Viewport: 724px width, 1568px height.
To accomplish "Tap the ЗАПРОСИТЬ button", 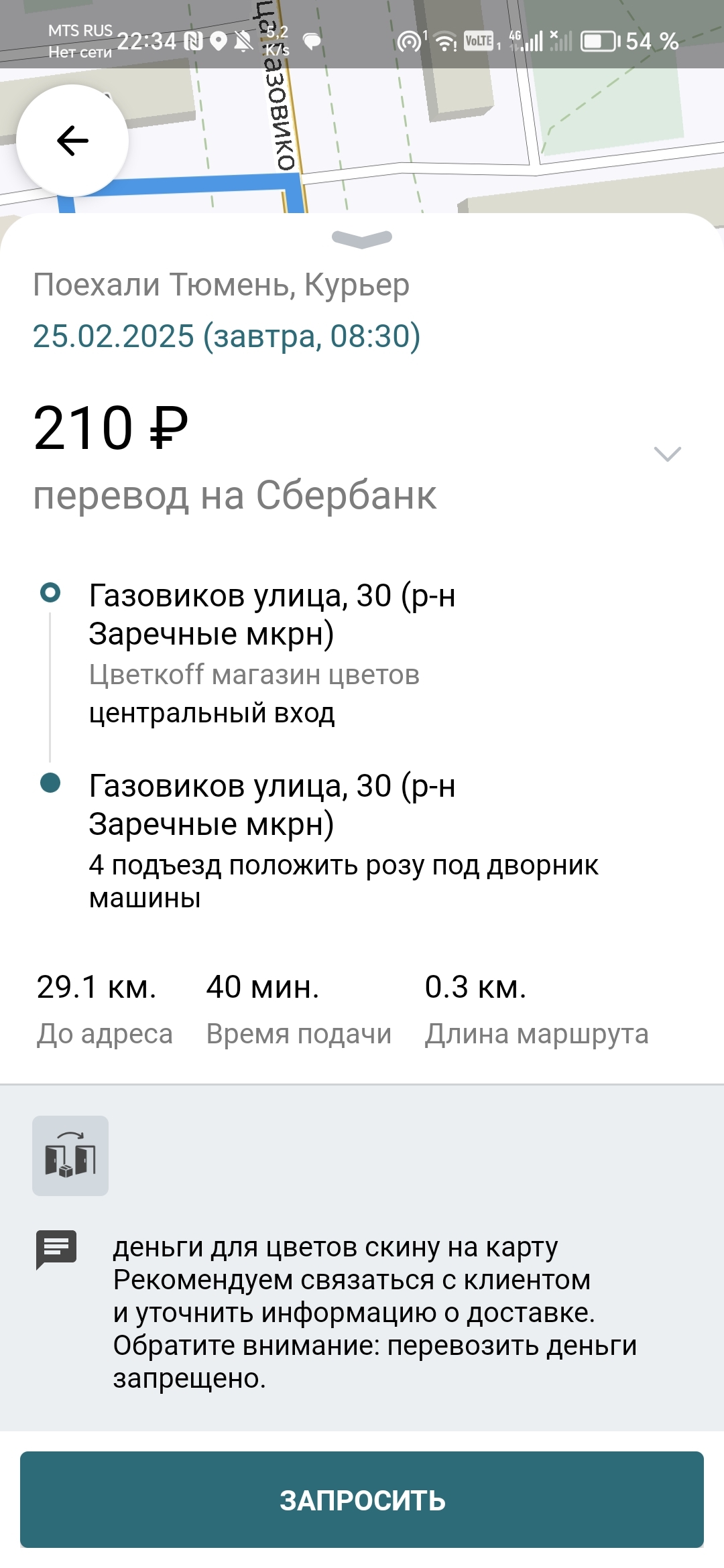I will point(362,1500).
